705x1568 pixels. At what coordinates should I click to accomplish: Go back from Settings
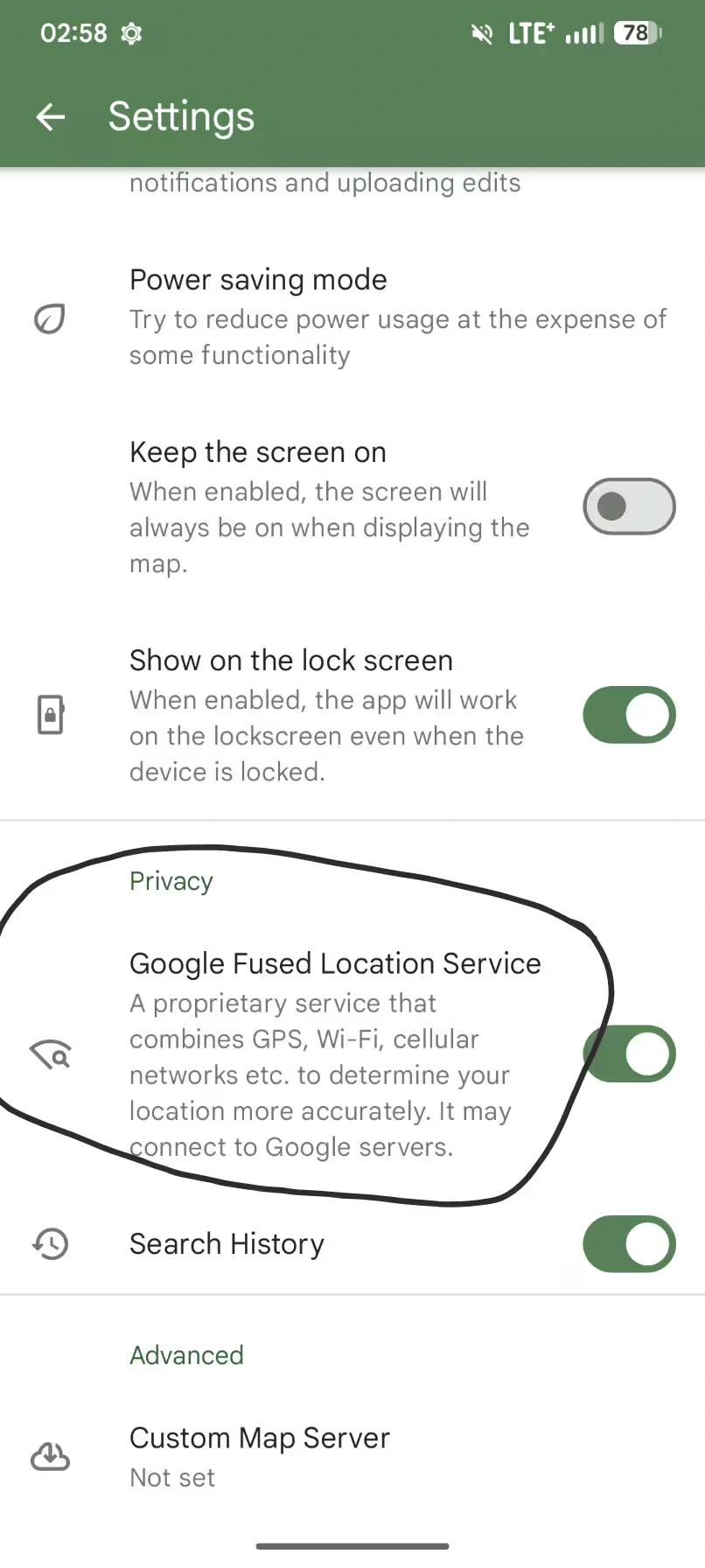click(51, 116)
